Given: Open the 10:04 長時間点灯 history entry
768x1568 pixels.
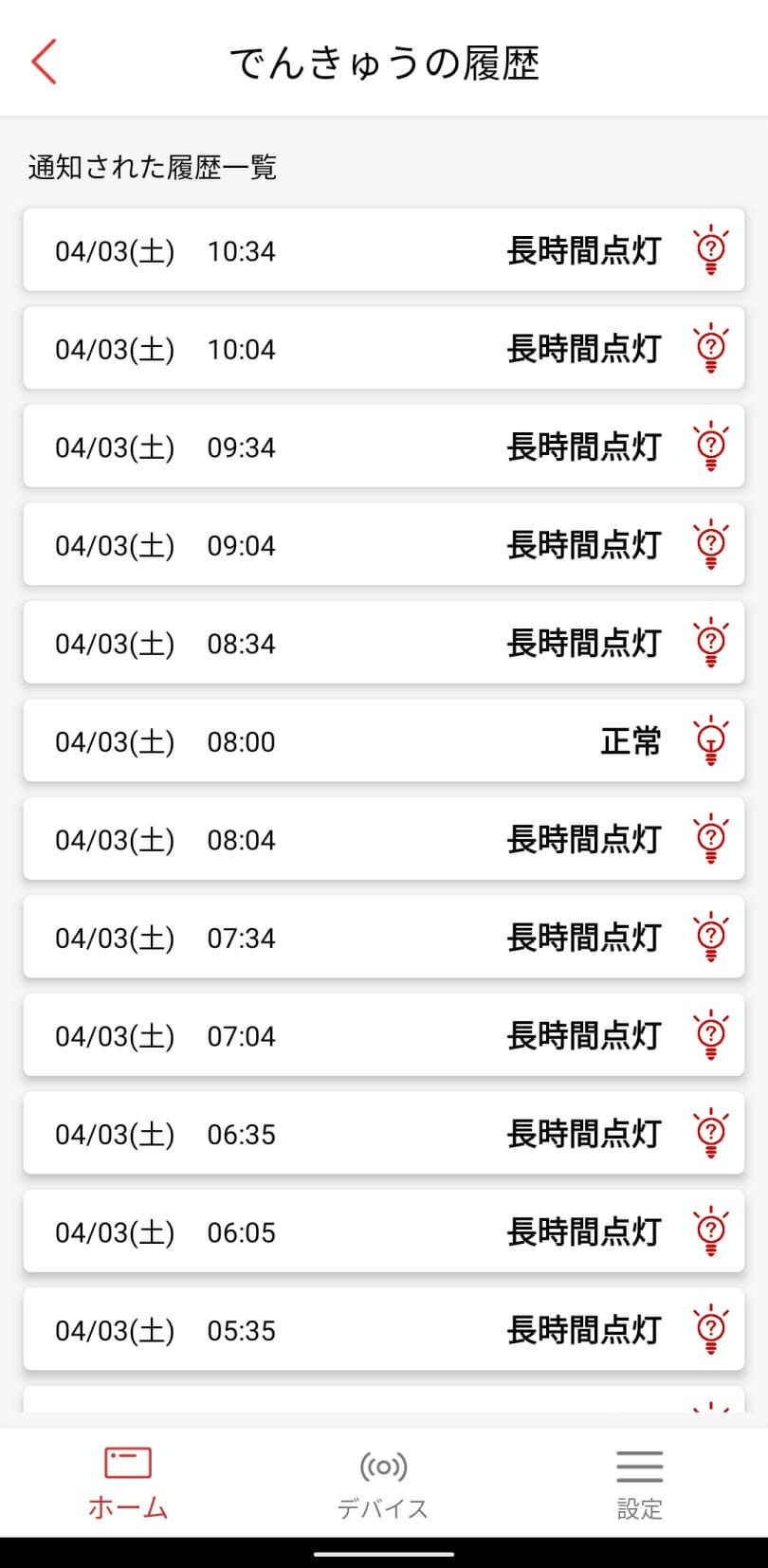Looking at the screenshot, I should (x=384, y=348).
